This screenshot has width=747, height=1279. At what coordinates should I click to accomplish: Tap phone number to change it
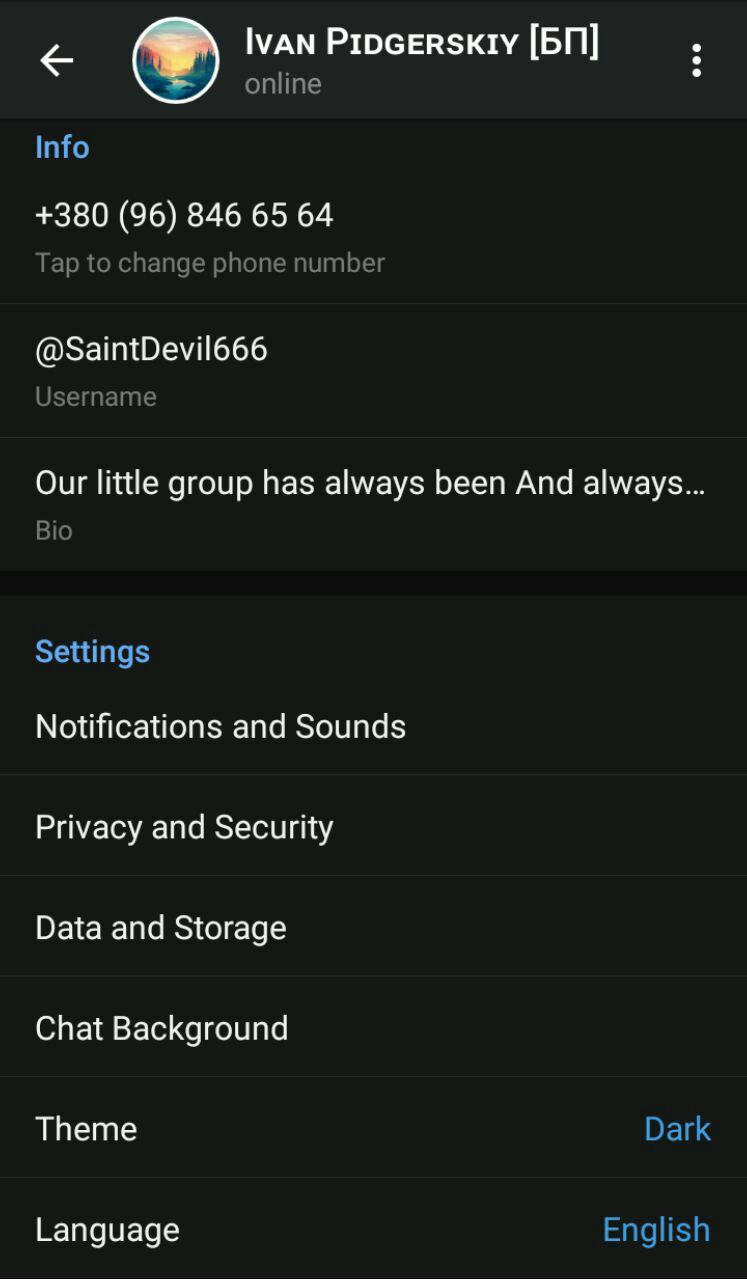pyautogui.click(x=373, y=237)
